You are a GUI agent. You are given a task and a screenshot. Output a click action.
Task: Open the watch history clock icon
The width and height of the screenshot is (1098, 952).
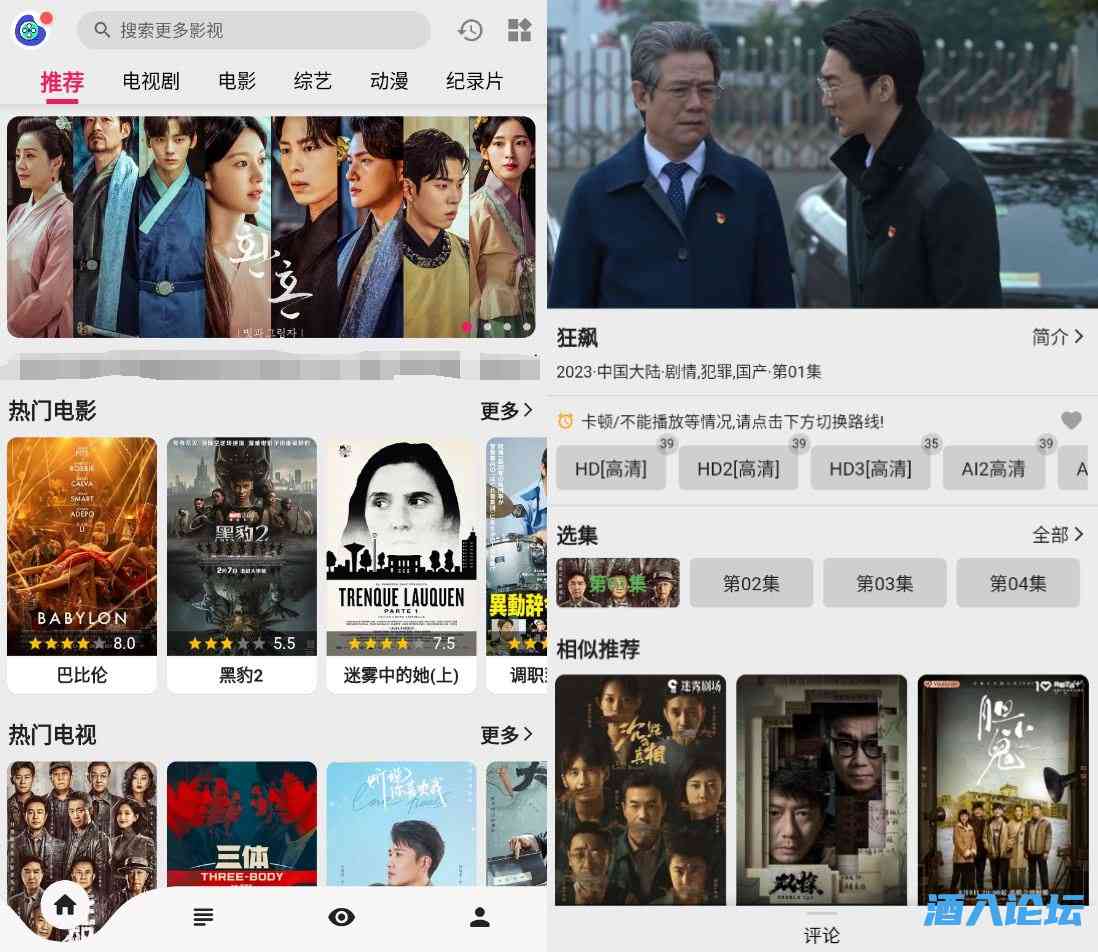point(470,30)
